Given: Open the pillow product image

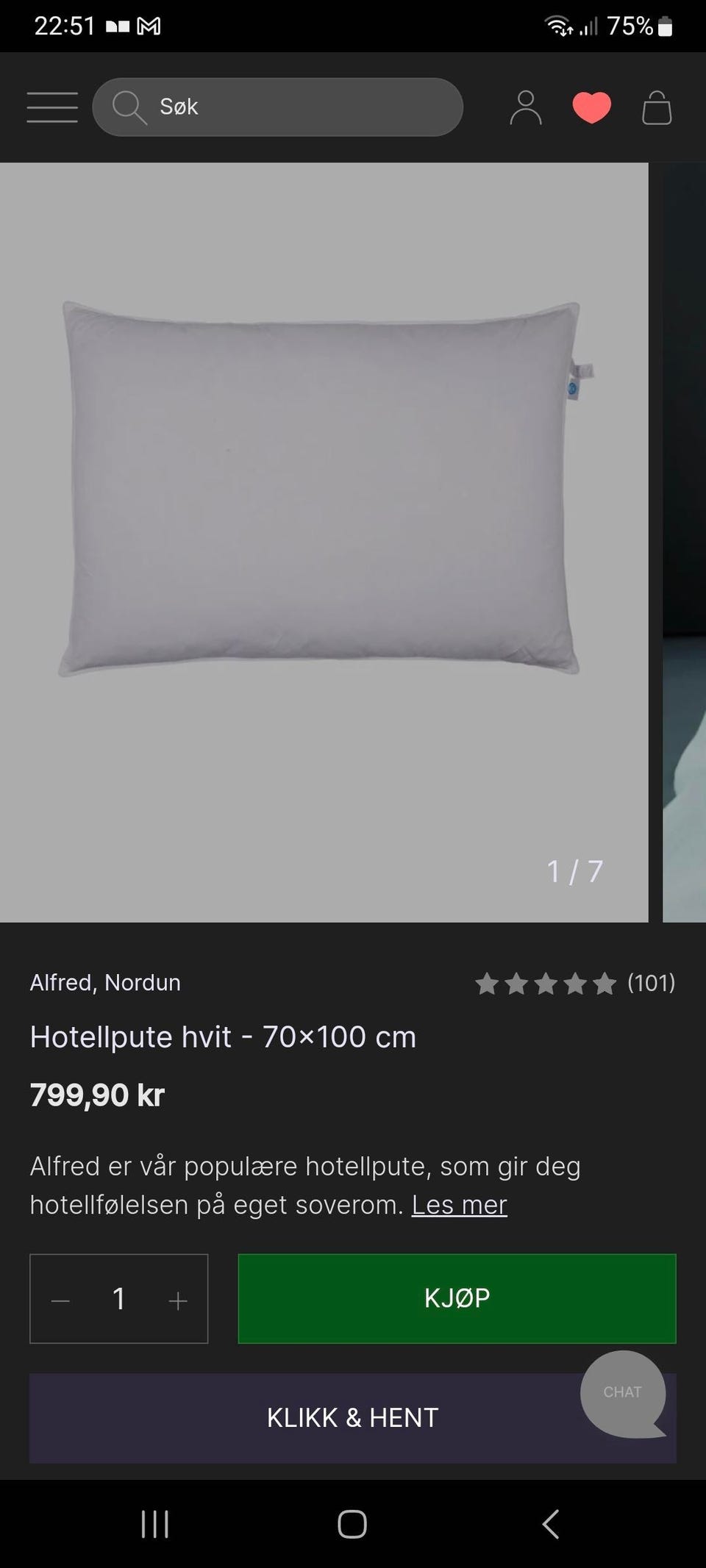Looking at the screenshot, I should (x=324, y=542).
